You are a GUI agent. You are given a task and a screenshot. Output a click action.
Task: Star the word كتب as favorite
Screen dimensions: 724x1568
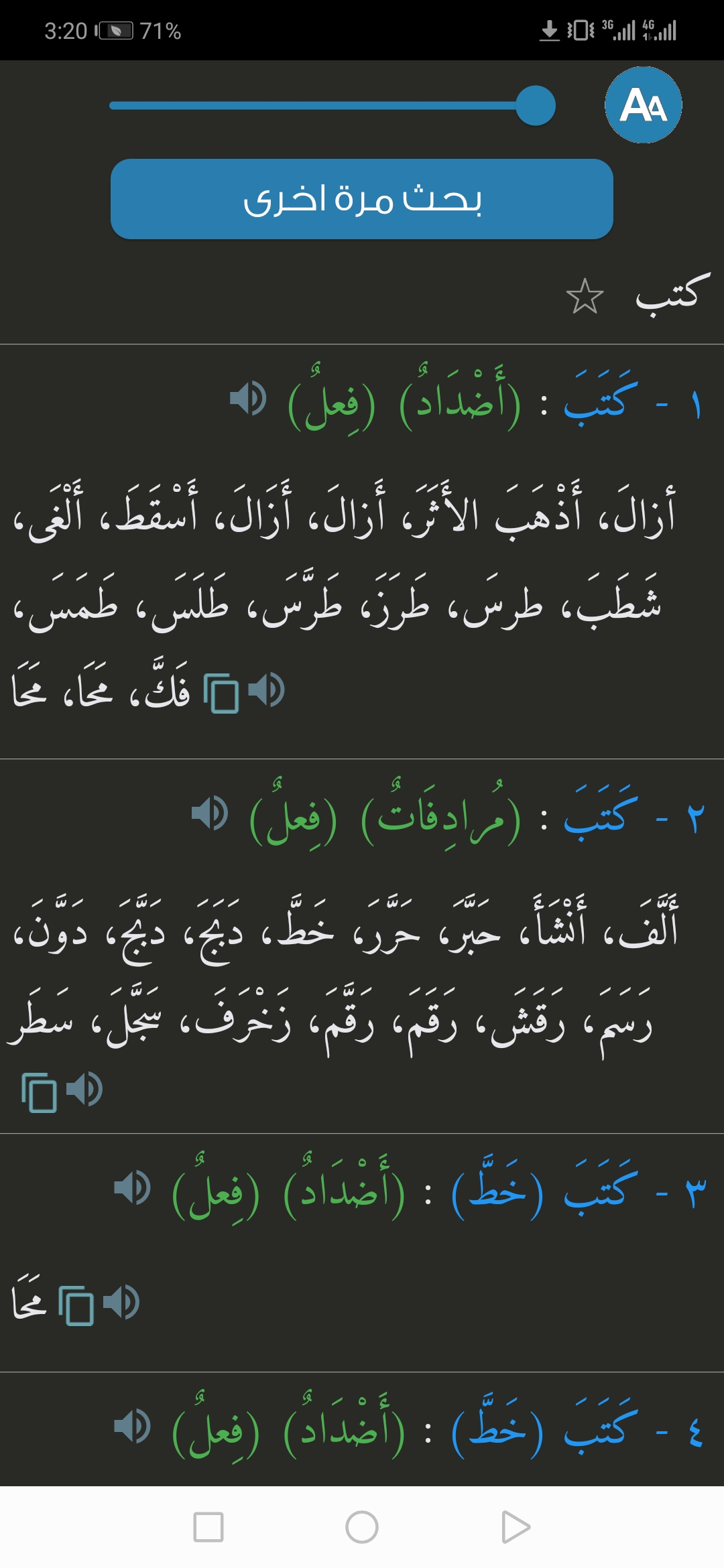585,296
